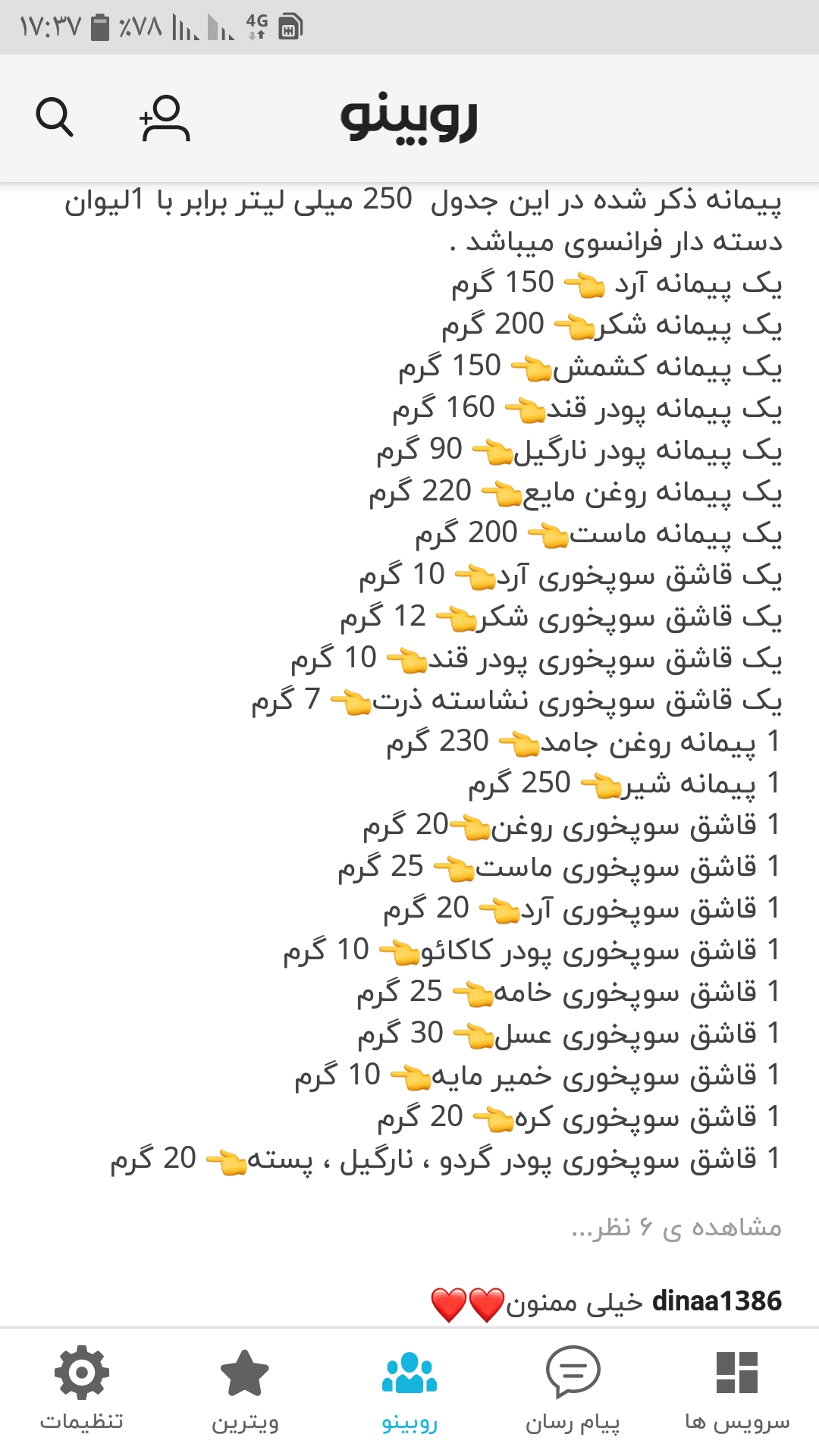Switch to the سرویس ها tab
Viewport: 819px width, 1456px height.
pos(737,1389)
